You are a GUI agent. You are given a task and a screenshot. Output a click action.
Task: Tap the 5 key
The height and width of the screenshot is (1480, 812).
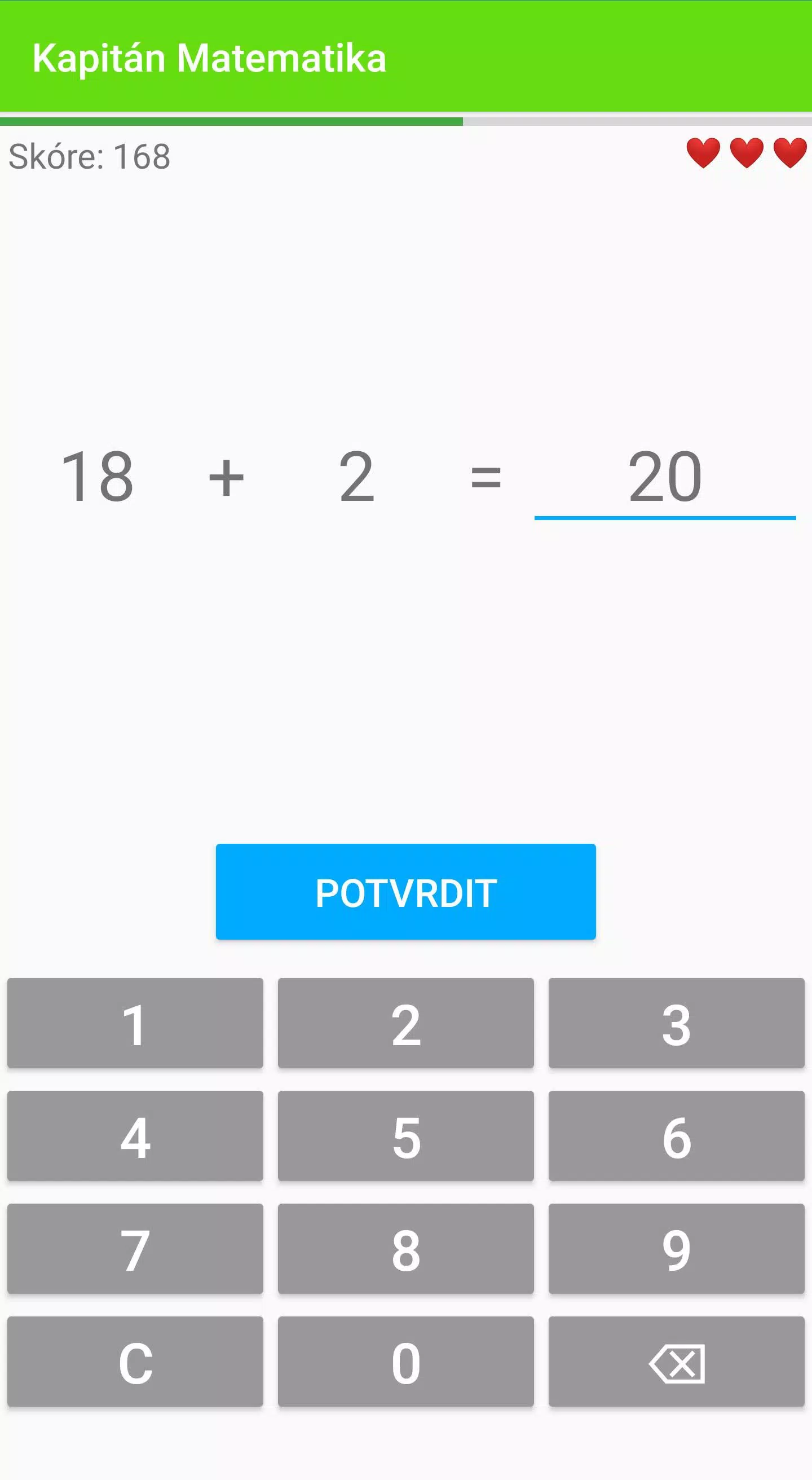click(405, 1136)
